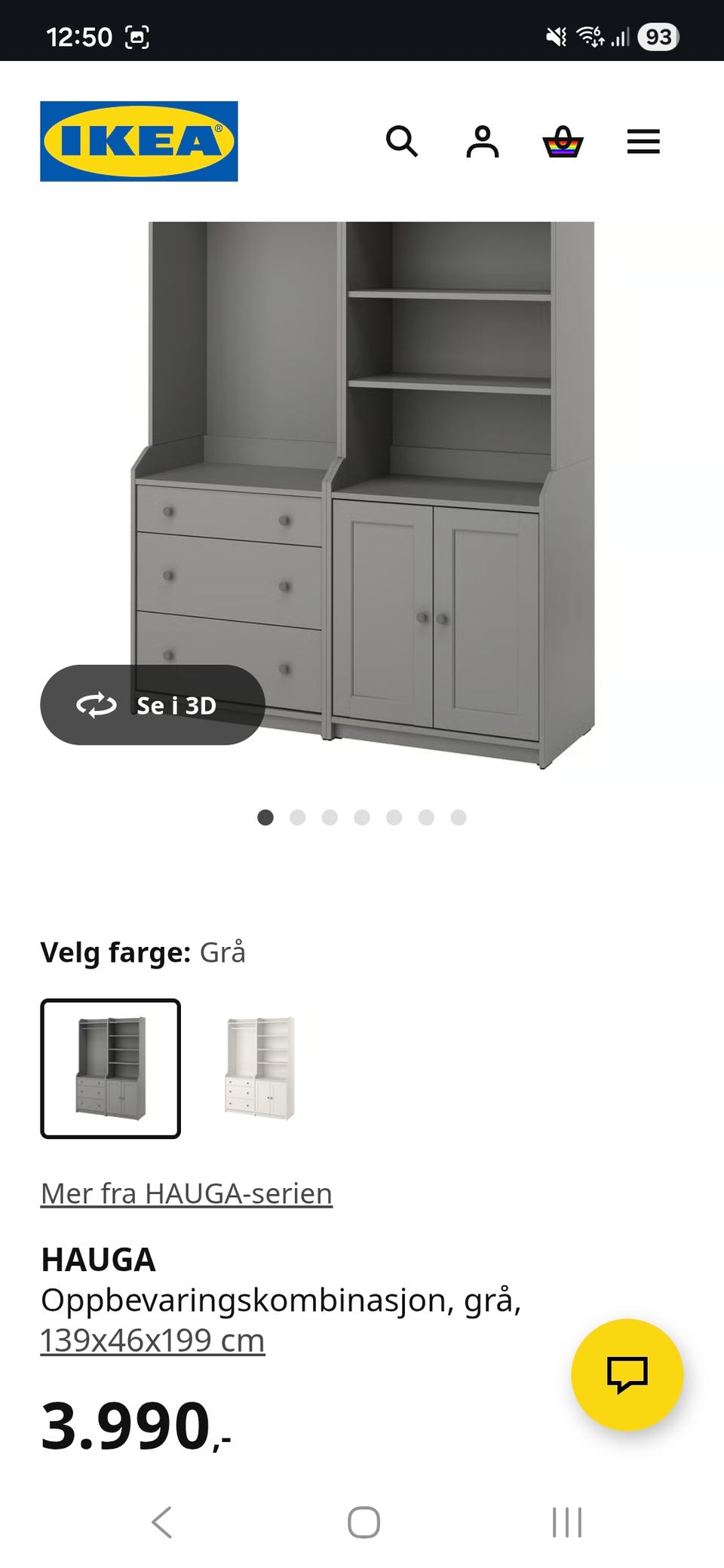Open the hamburger navigation menu
This screenshot has width=724, height=1568.
pyautogui.click(x=643, y=142)
